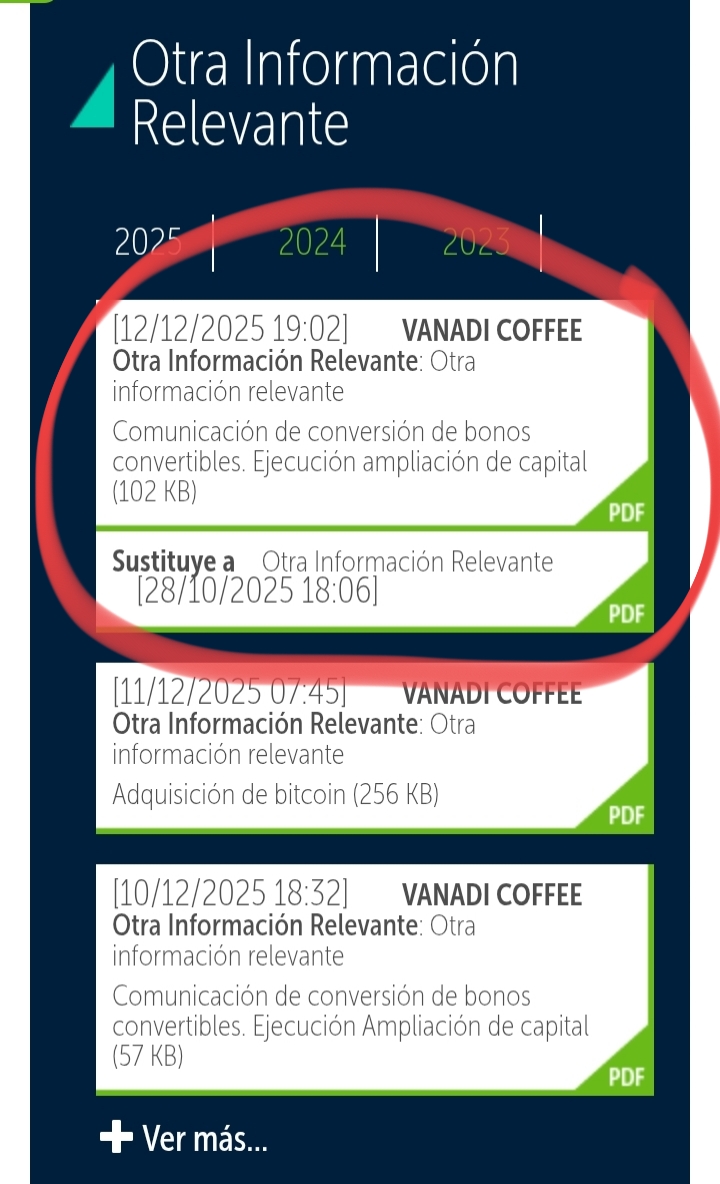Download the Adquisición de bitcoin PDF
The height and width of the screenshot is (1184, 720).
[626, 812]
